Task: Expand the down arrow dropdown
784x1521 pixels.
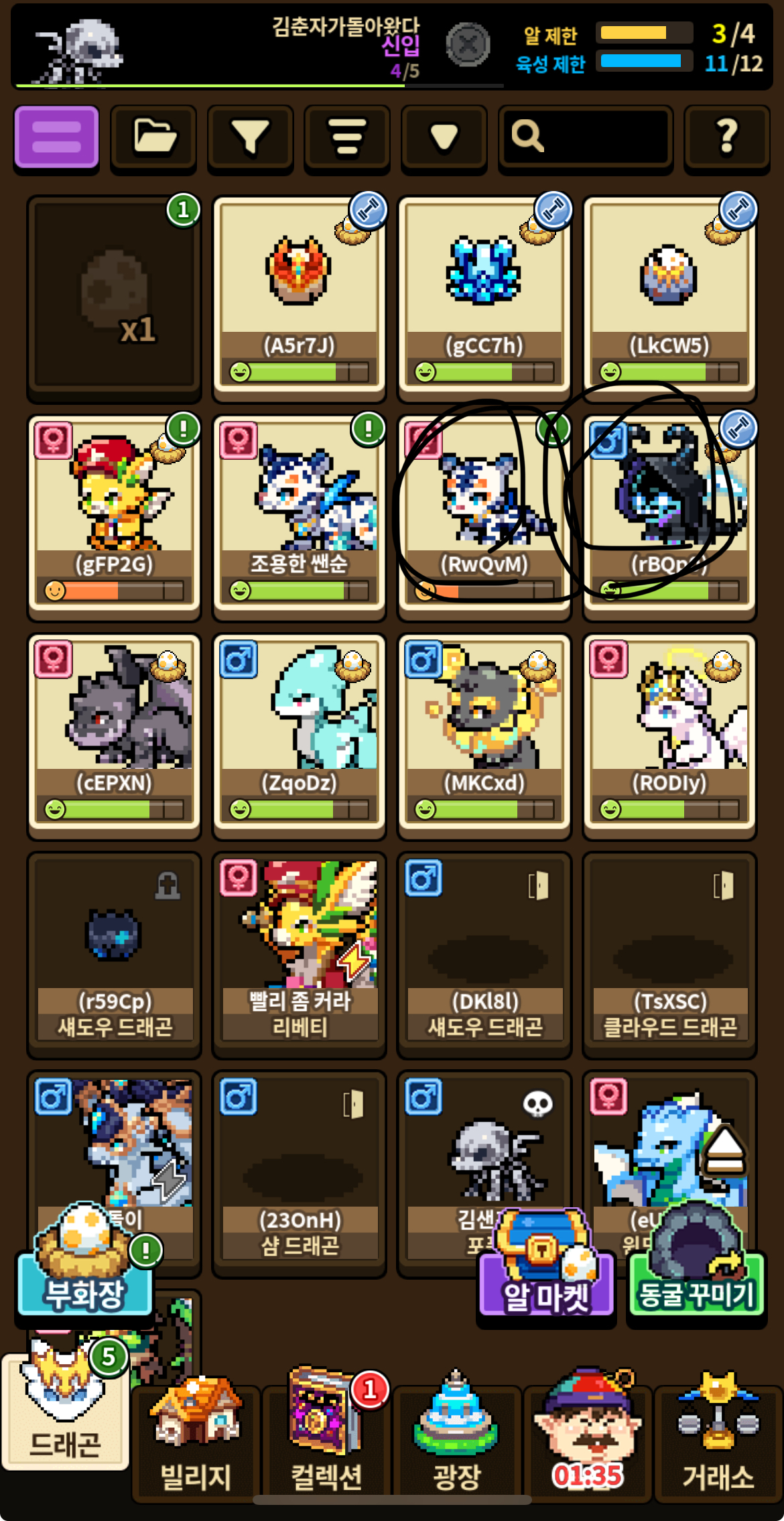Action: [444, 137]
